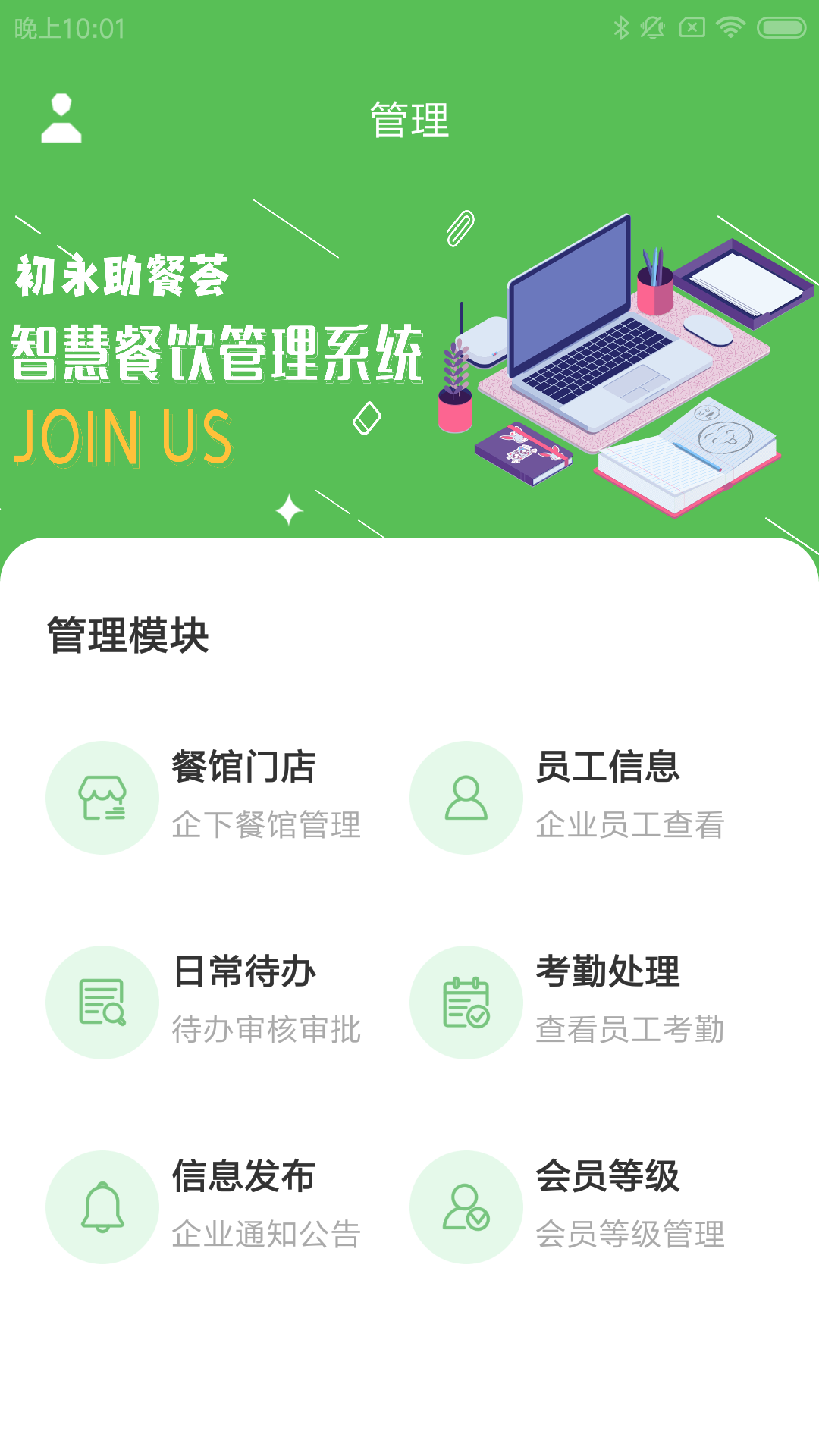View 员工信息 employee information
Viewport: 819px width, 1456px height.
569,797
